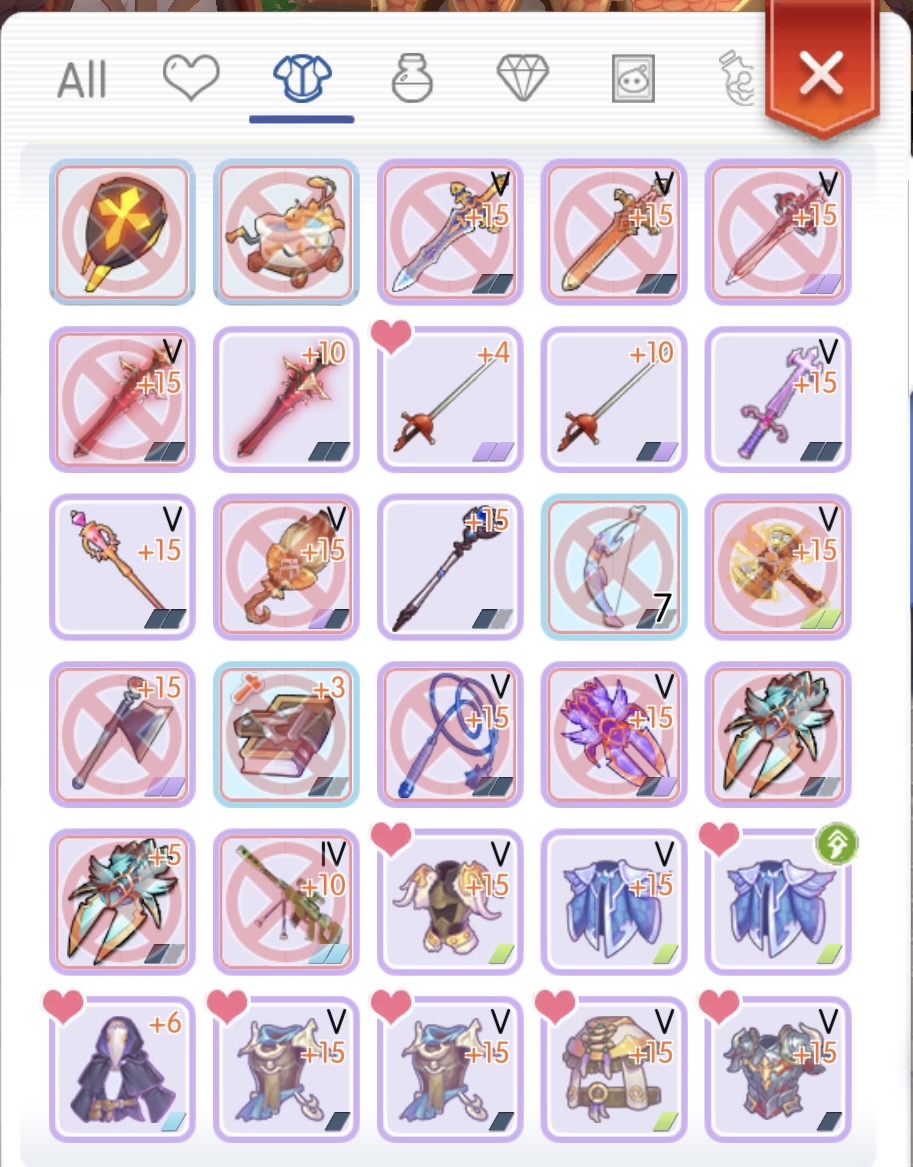The image size is (913, 1167).
Task: Select the dark hooded robe +6
Action: 122,1070
